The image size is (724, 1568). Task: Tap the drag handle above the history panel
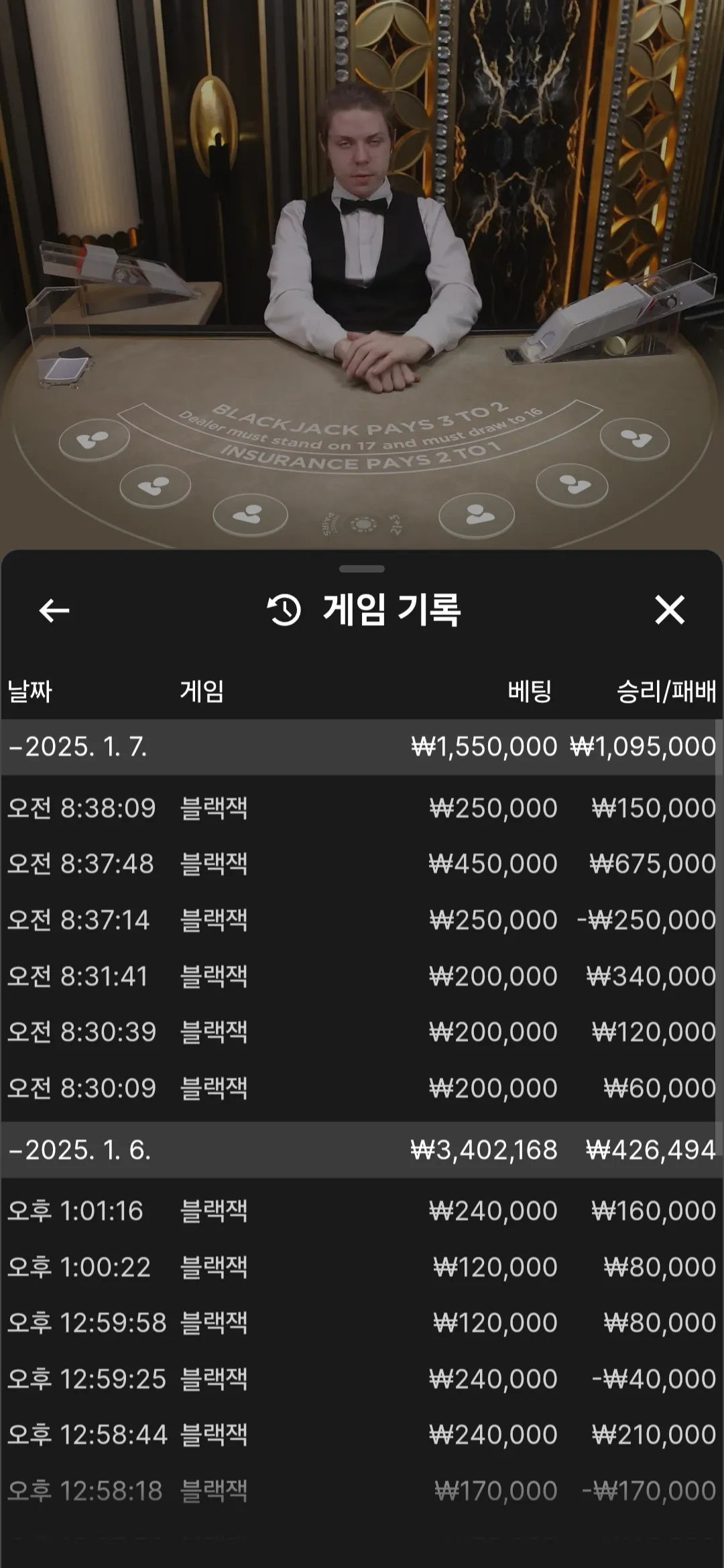[362, 569]
